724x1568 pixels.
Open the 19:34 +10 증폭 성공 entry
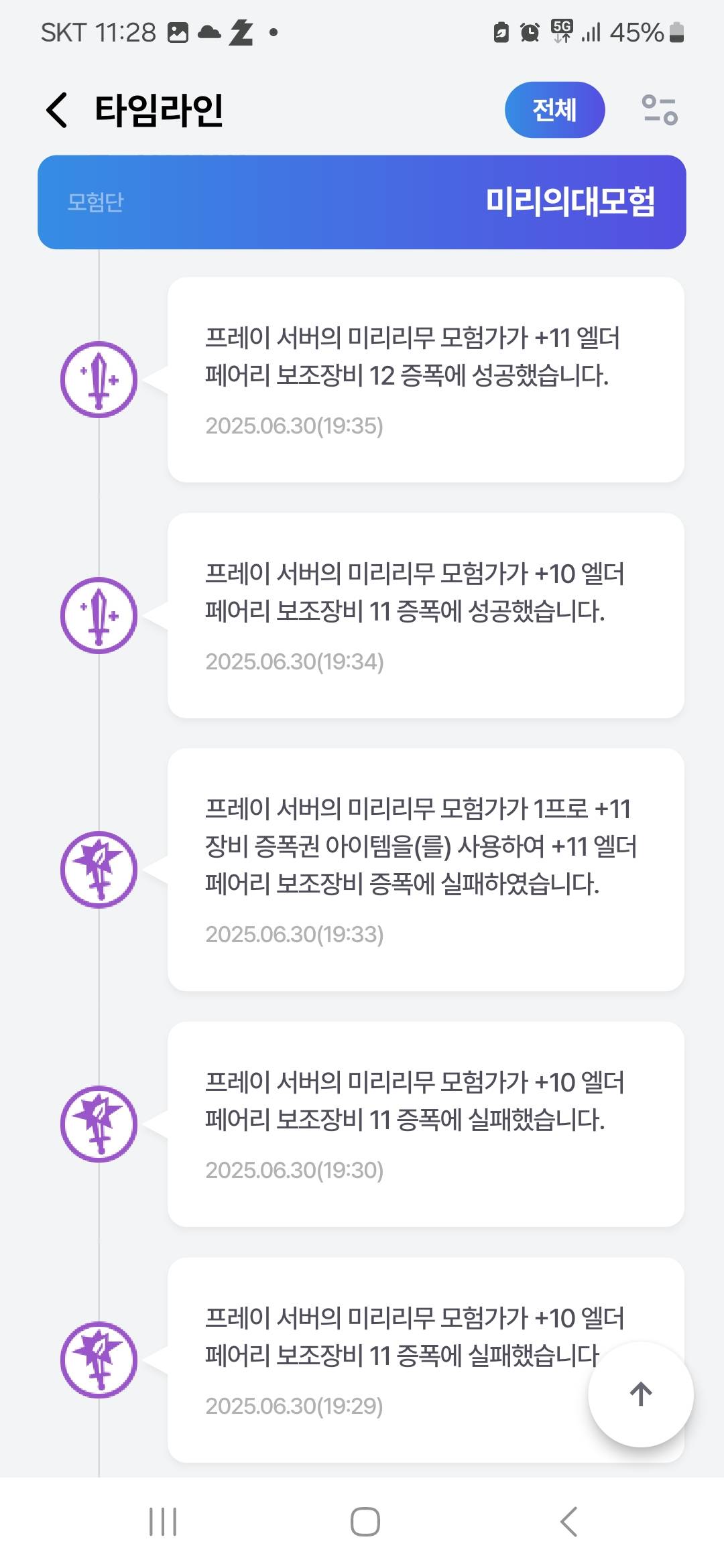426,615
